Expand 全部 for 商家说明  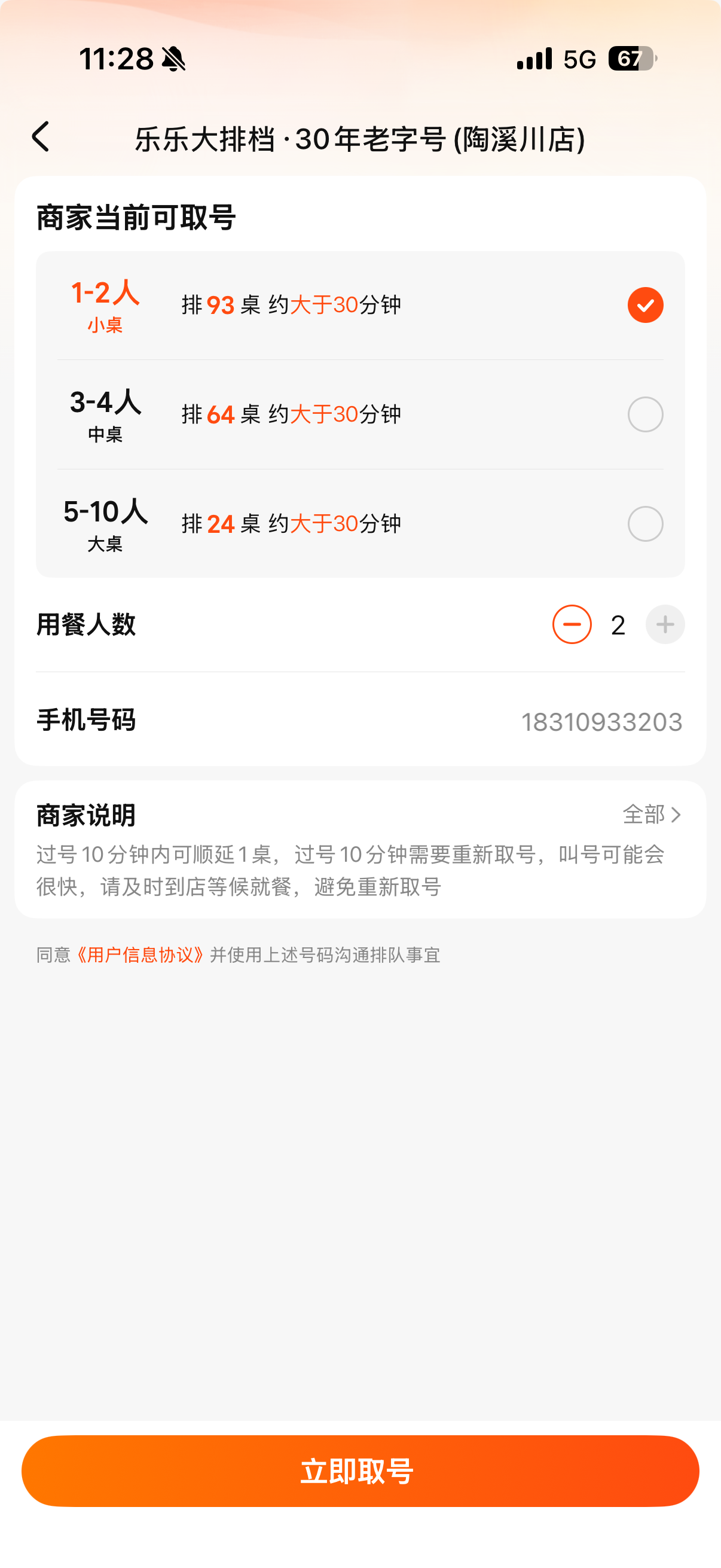651,814
